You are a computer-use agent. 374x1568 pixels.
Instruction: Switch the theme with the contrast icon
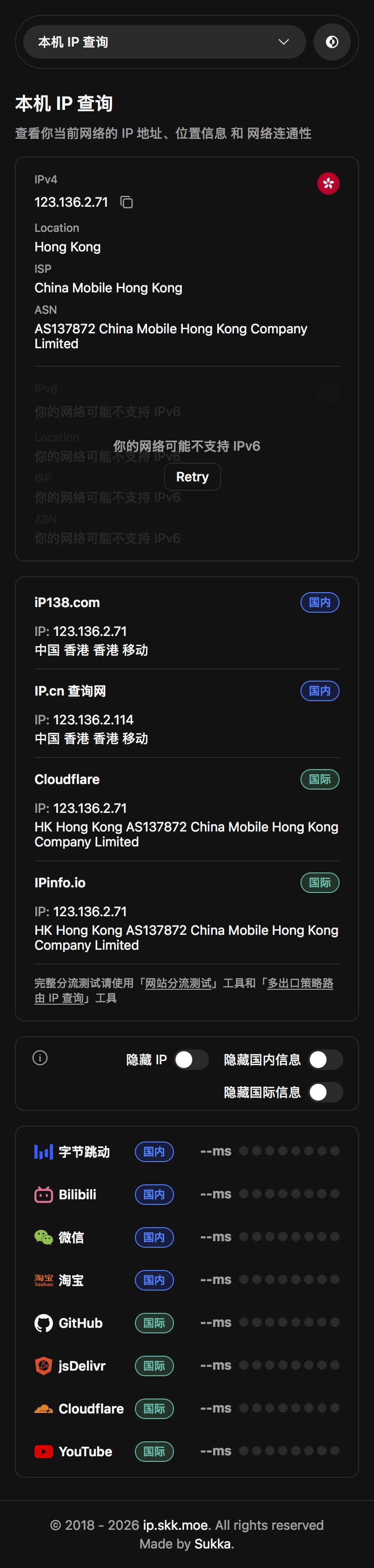point(332,42)
